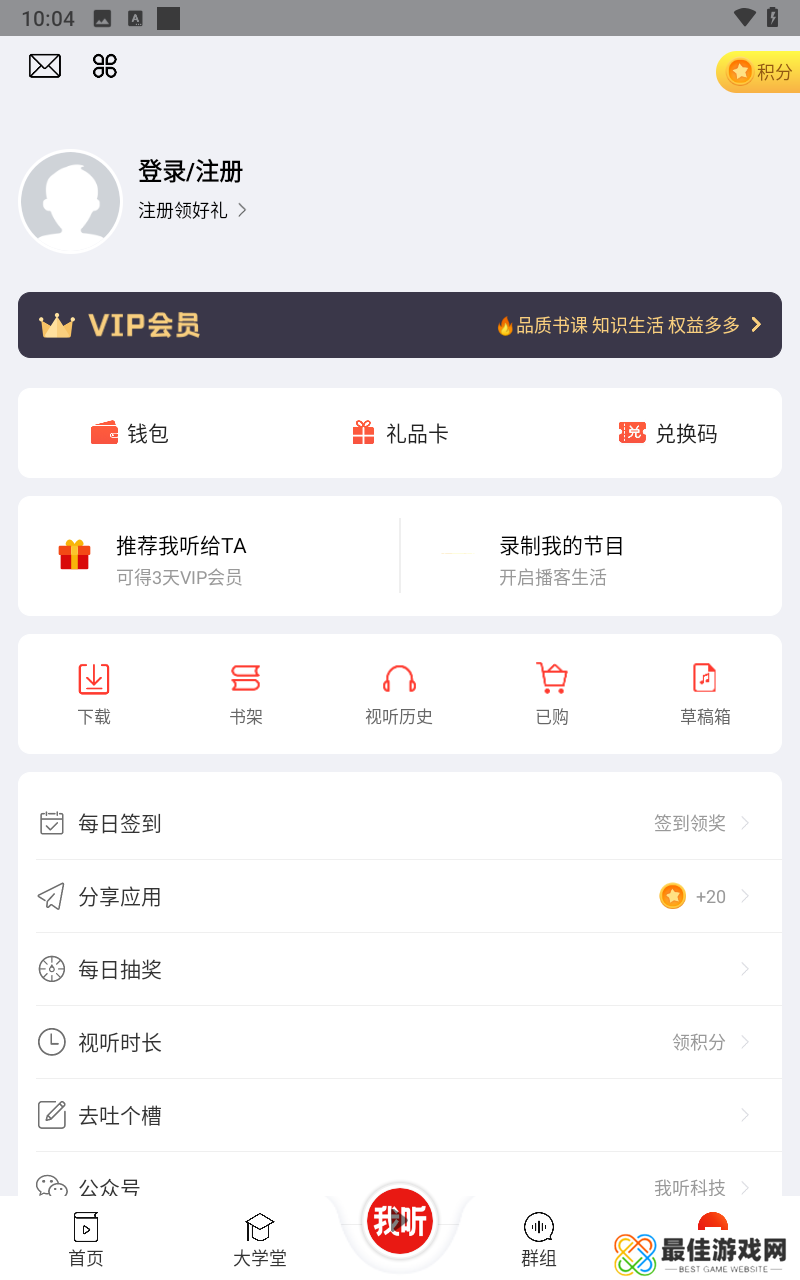Viewport: 800px width, 1280px height.
Task: Tap the profile avatar placeholder
Action: (70, 201)
